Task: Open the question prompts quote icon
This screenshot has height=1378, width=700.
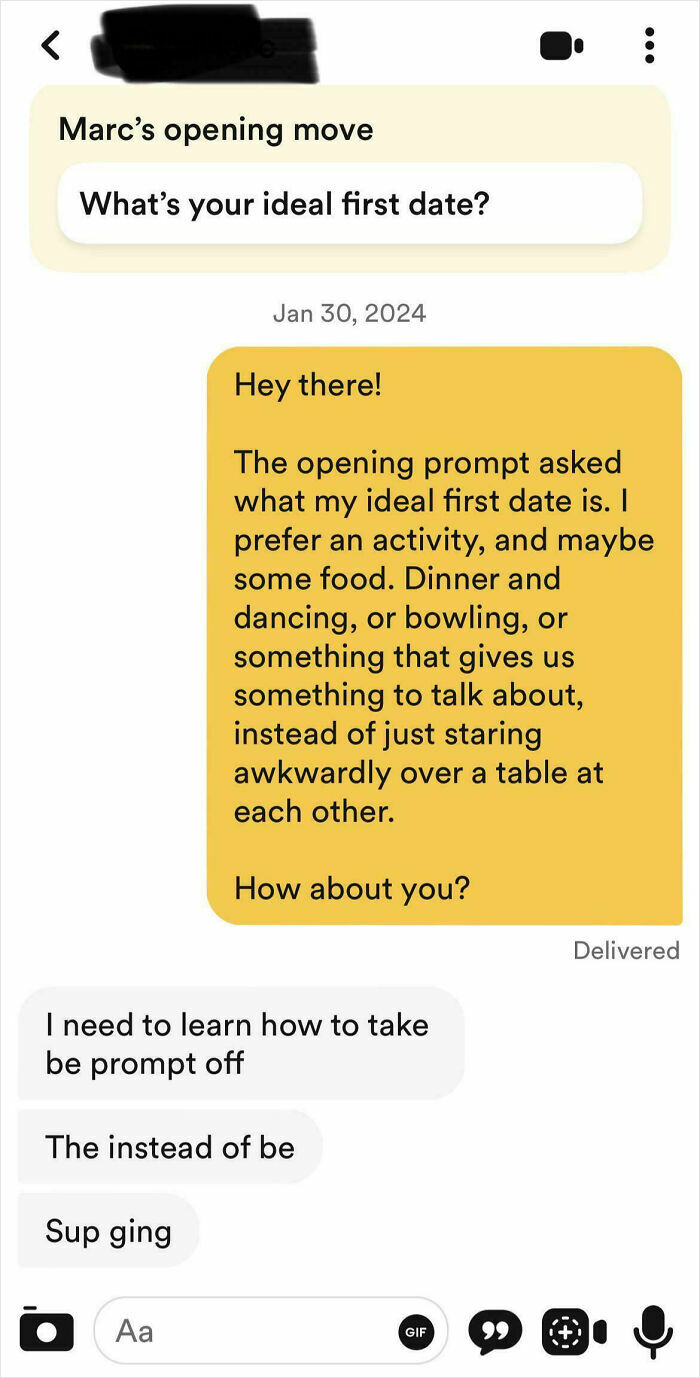Action: (492, 1332)
